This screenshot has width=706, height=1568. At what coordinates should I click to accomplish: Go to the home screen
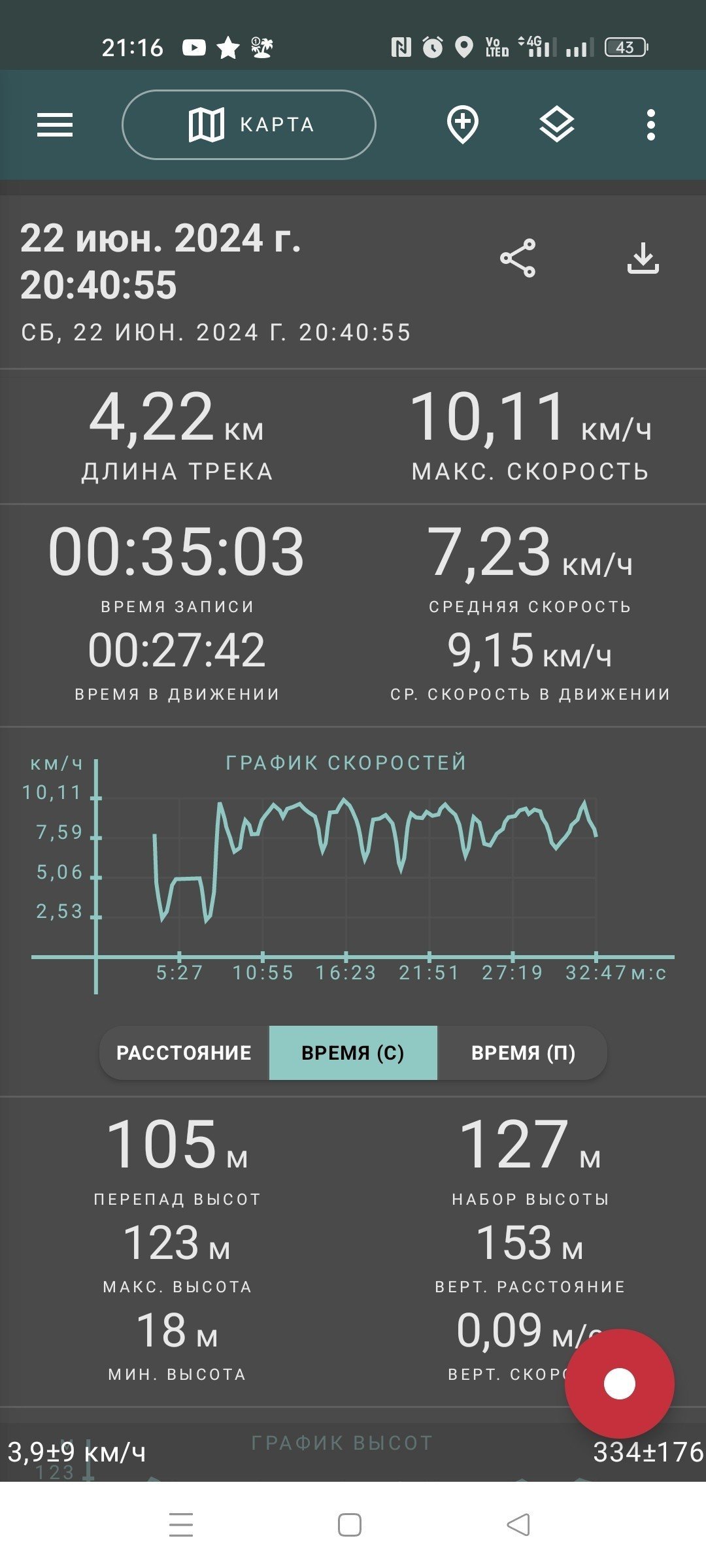(350, 1525)
